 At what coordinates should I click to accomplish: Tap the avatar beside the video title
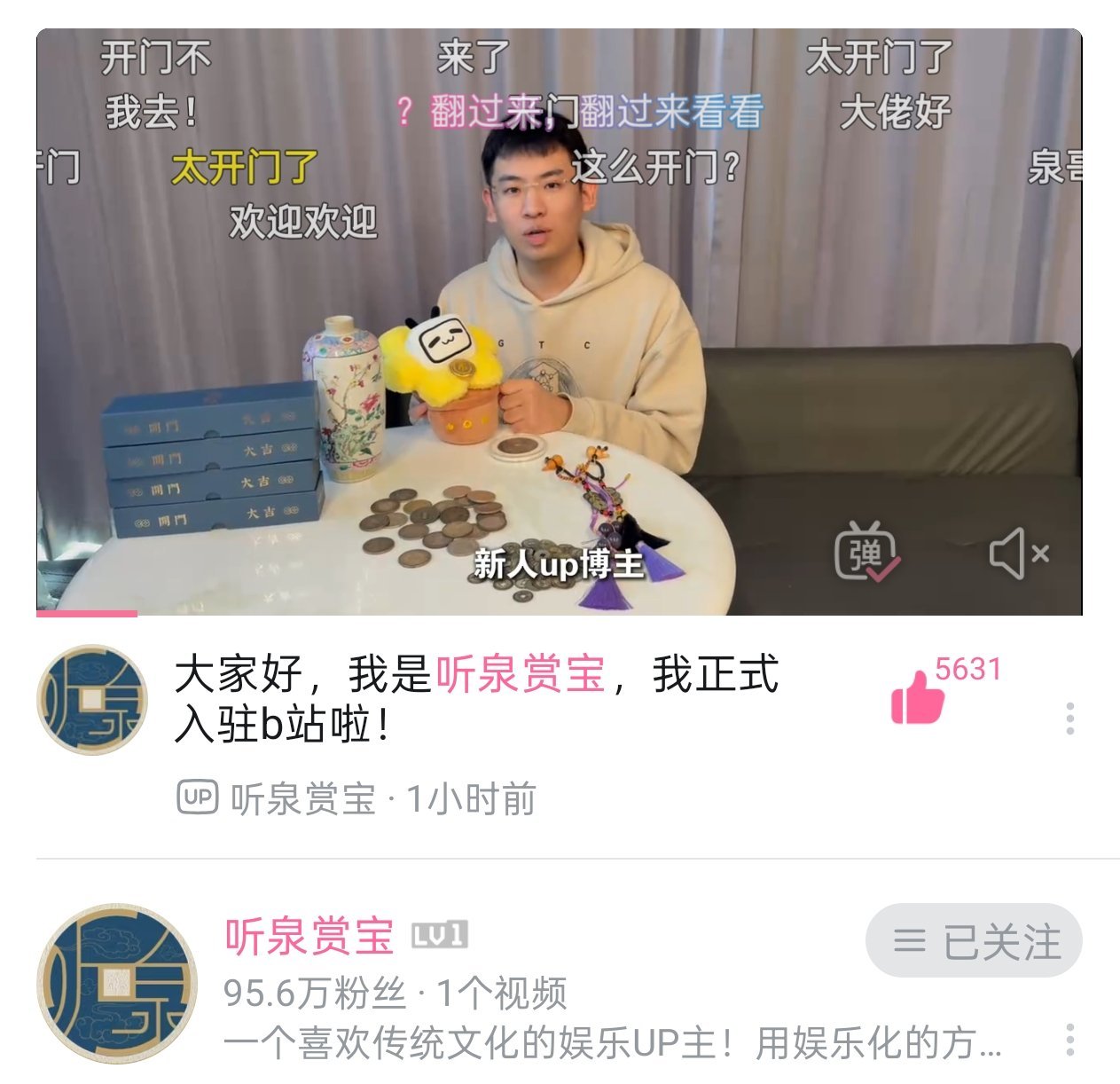91,699
